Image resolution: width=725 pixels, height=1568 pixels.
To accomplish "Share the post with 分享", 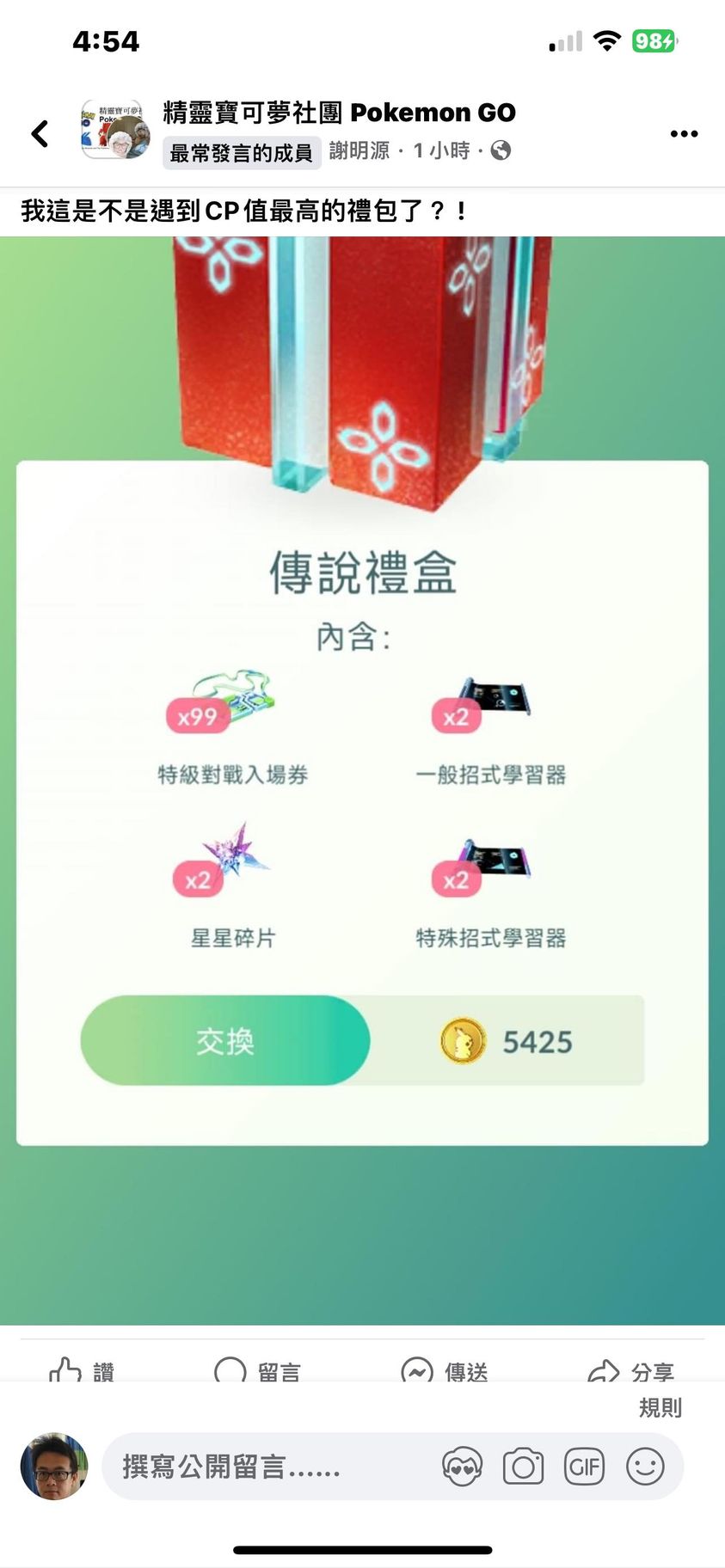I will (630, 1370).
